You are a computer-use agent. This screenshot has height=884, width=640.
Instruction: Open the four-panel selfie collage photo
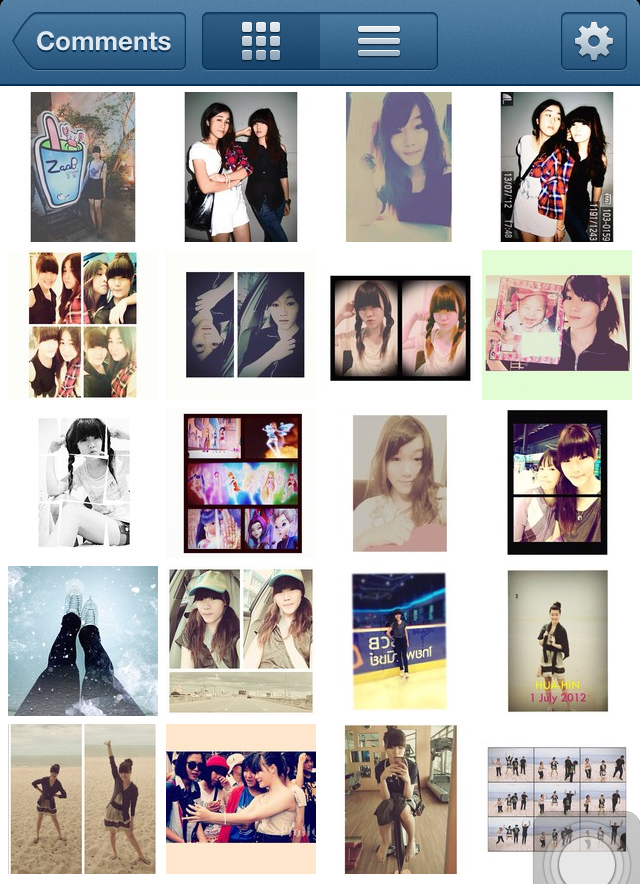(82, 325)
